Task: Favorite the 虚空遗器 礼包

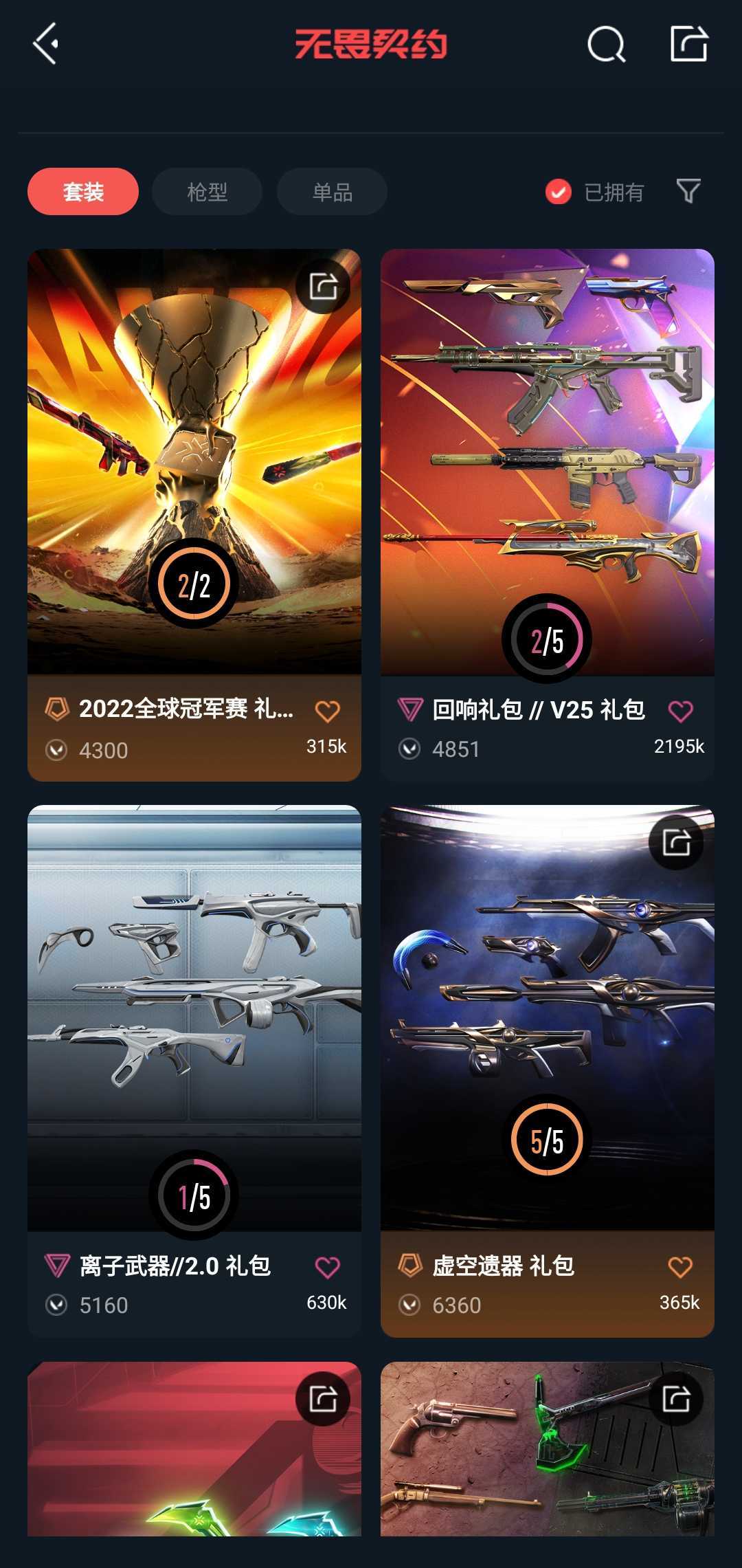Action: coord(680,1267)
